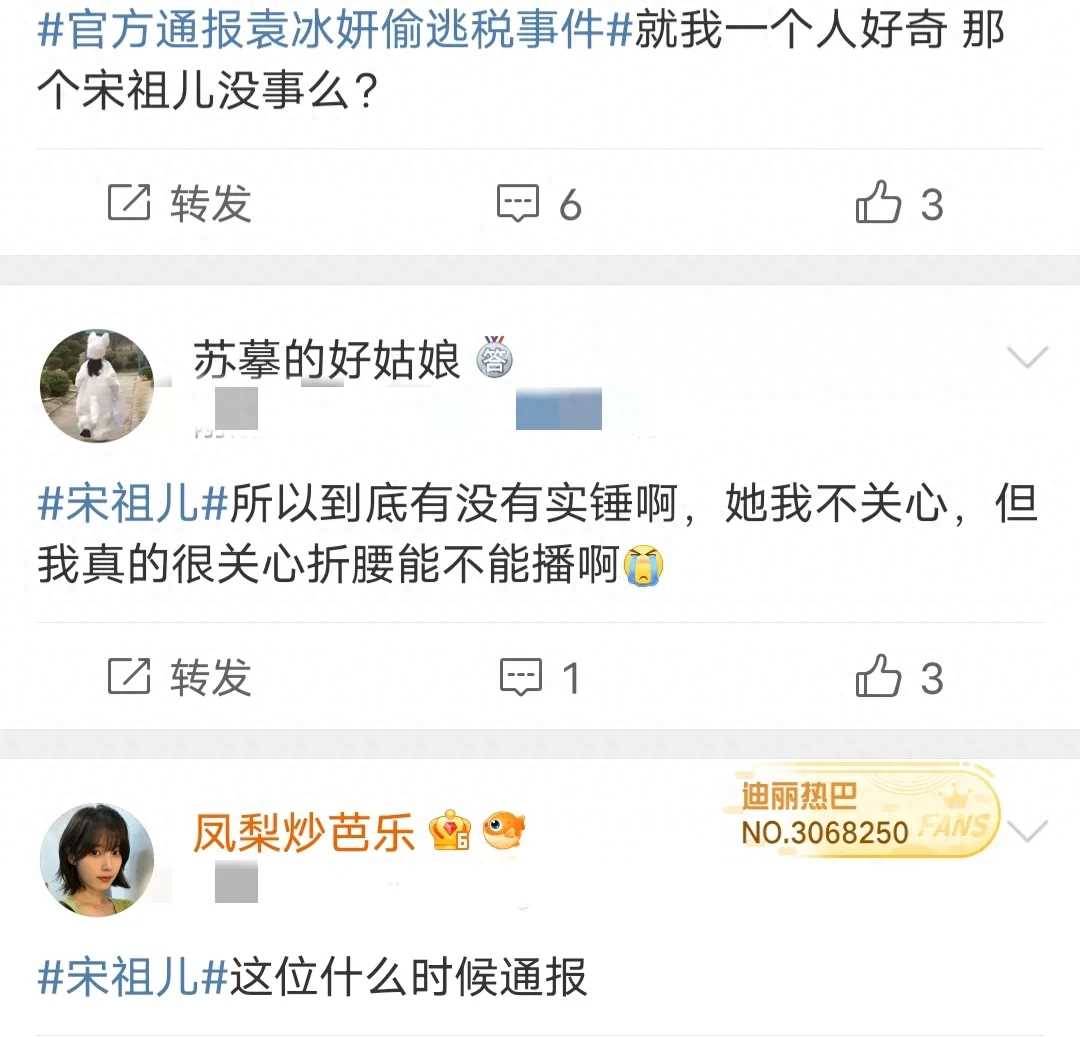
Task: Open #宋祖儿# hashtag in 苏摹的好姑娘's post
Action: click(133, 506)
